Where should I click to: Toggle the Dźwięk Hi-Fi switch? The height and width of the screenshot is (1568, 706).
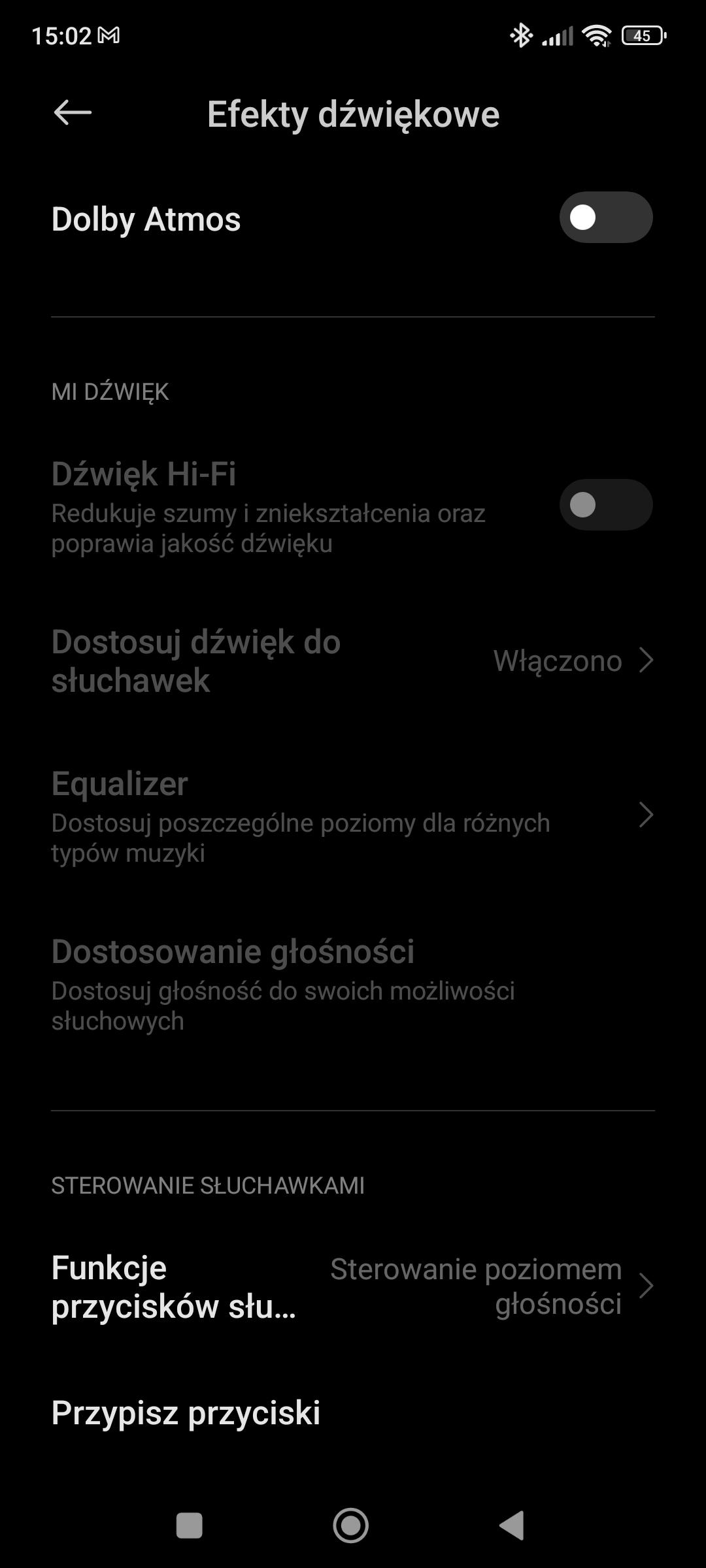[605, 504]
